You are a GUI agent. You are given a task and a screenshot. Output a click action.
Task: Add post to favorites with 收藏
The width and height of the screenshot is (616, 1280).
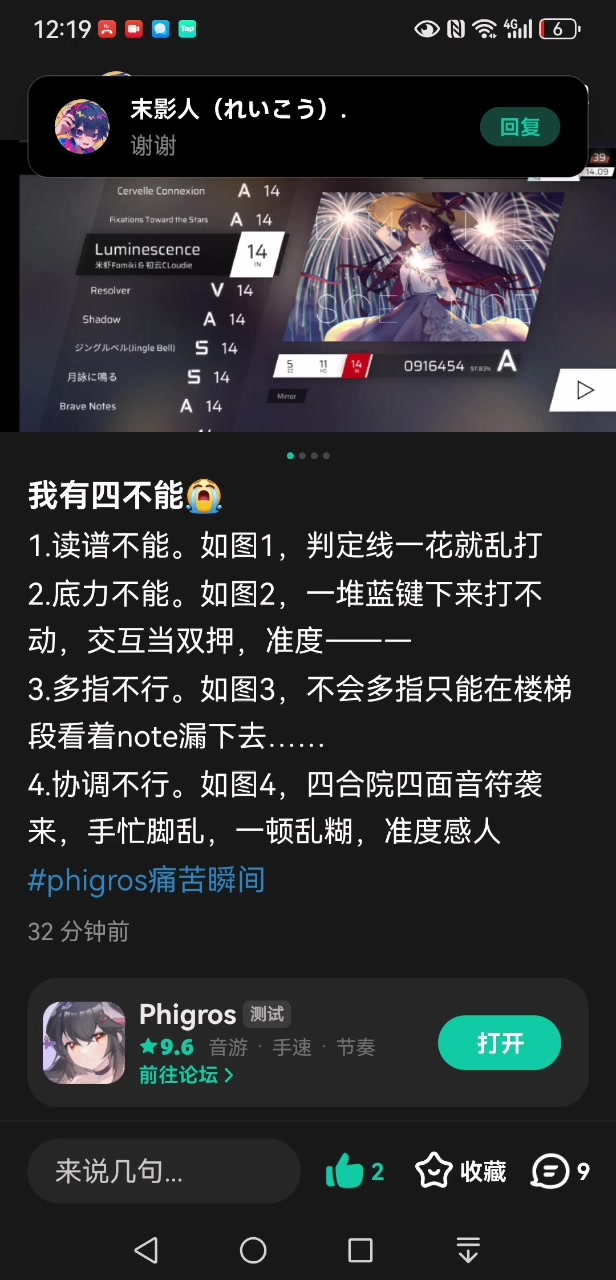pyautogui.click(x=461, y=1171)
